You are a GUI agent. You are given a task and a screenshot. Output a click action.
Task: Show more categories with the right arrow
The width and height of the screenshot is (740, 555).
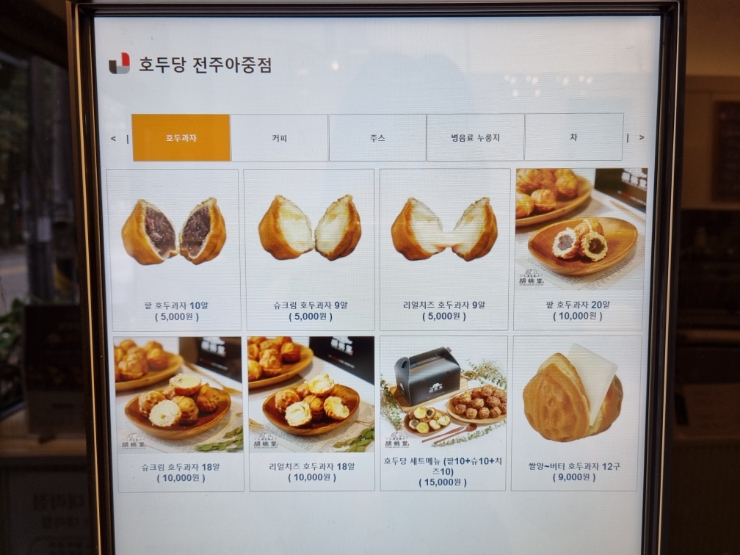pyautogui.click(x=641, y=138)
